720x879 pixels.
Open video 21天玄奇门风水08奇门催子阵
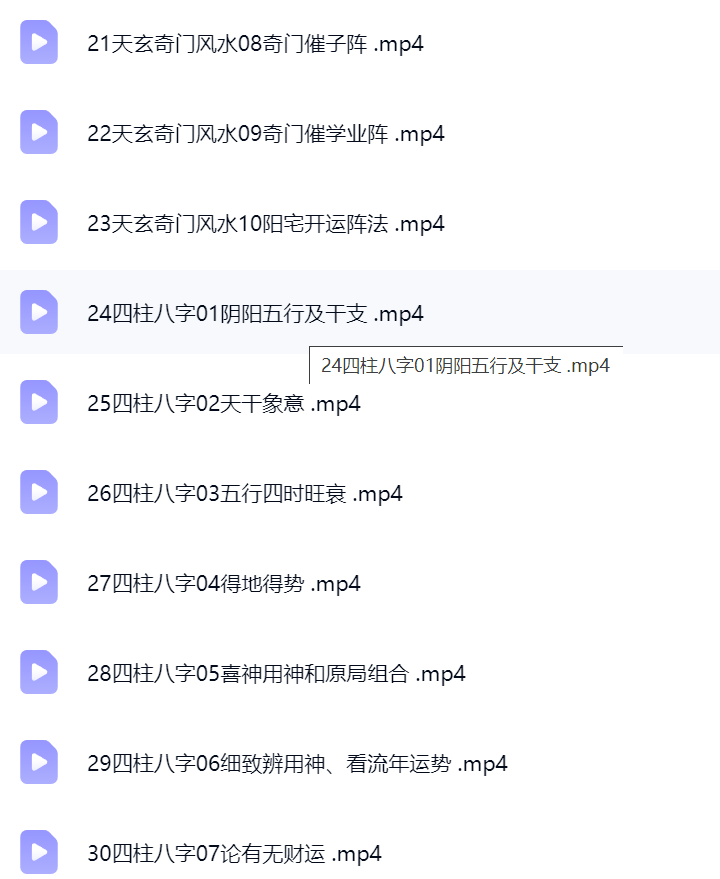coord(255,44)
